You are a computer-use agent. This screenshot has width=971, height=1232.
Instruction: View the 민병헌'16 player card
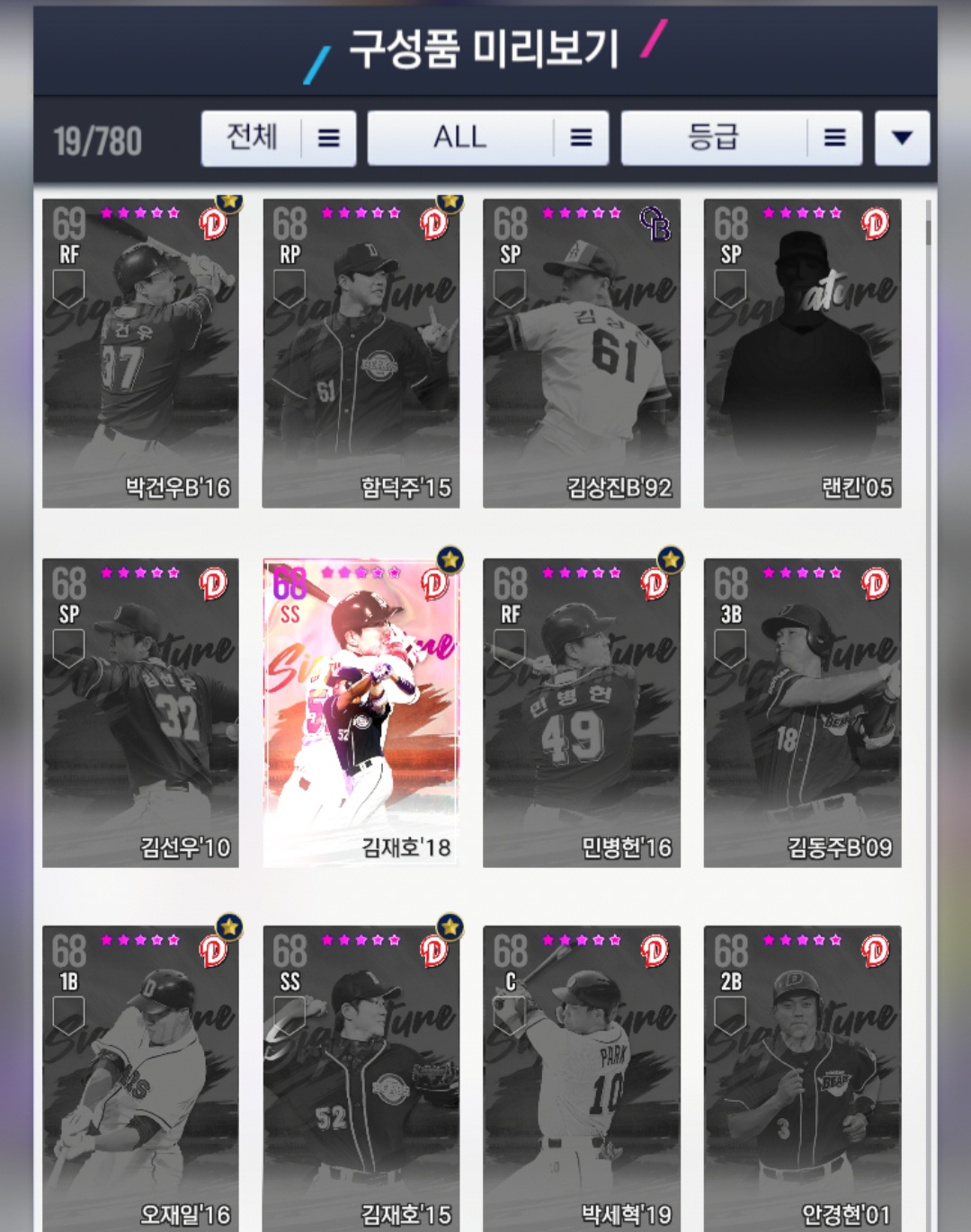[x=581, y=713]
